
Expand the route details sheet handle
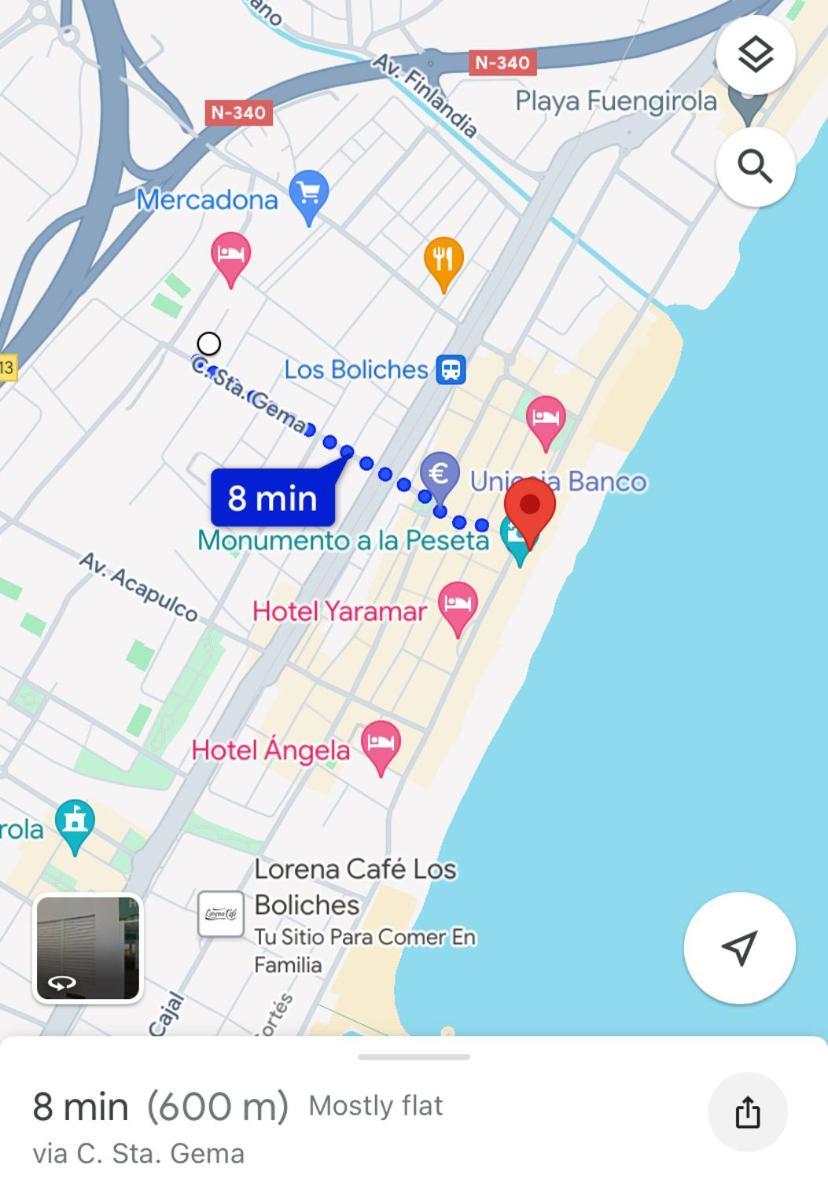pyautogui.click(x=414, y=1056)
